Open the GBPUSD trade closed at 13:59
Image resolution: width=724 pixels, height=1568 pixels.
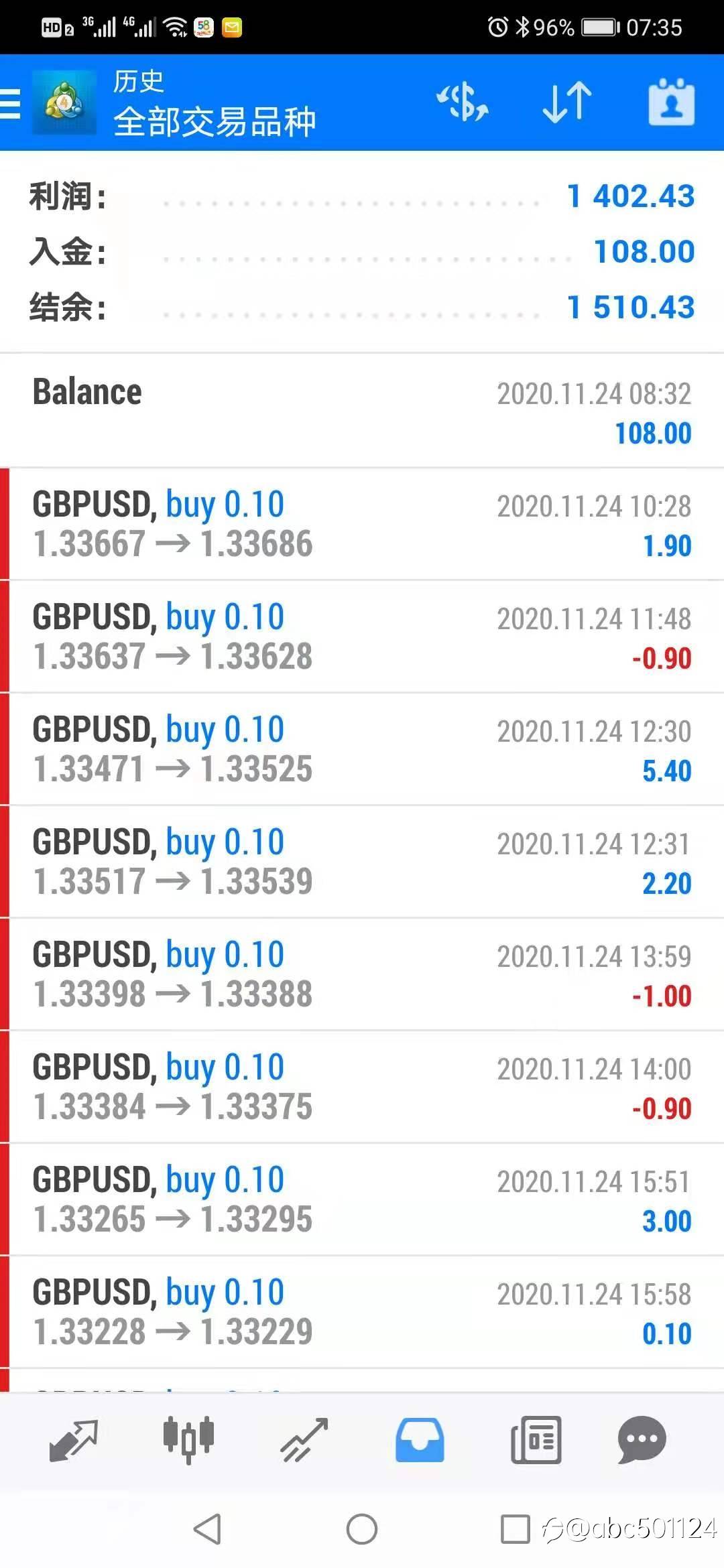tap(362, 974)
